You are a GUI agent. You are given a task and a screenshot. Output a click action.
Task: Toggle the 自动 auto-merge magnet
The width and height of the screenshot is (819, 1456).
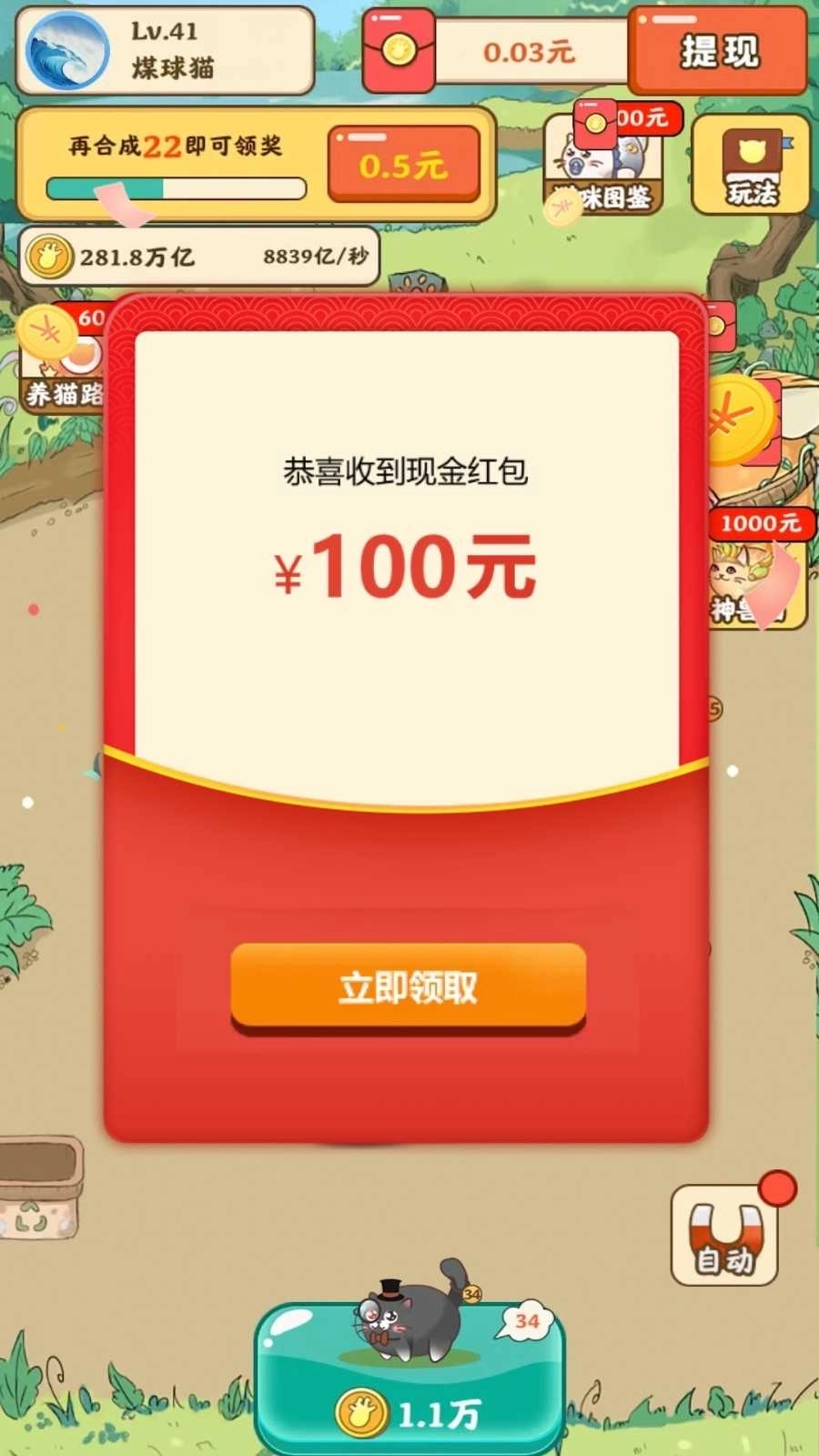pos(725,1235)
